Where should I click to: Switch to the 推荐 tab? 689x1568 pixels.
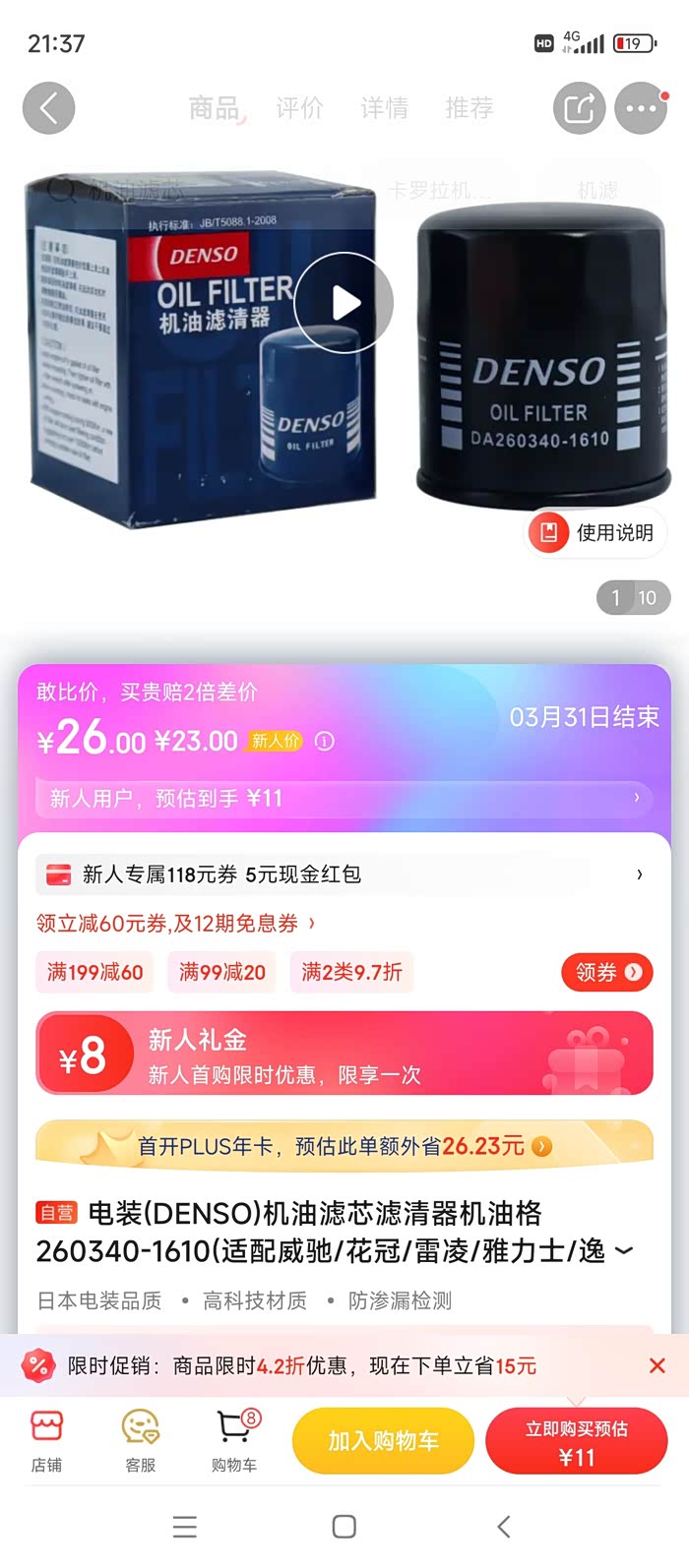[469, 108]
